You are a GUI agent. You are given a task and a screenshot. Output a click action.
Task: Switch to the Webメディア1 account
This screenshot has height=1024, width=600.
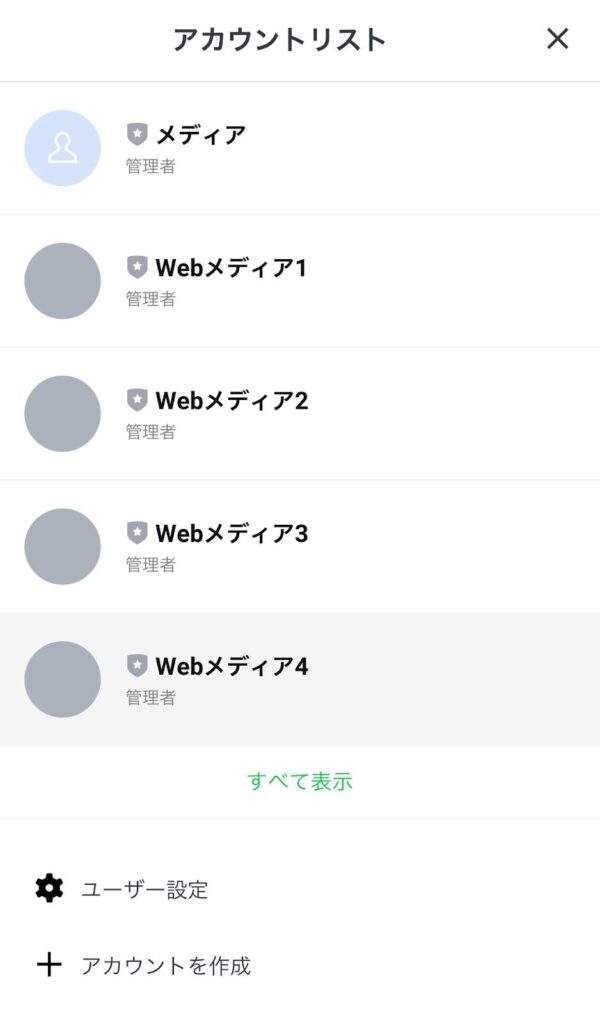click(300, 281)
